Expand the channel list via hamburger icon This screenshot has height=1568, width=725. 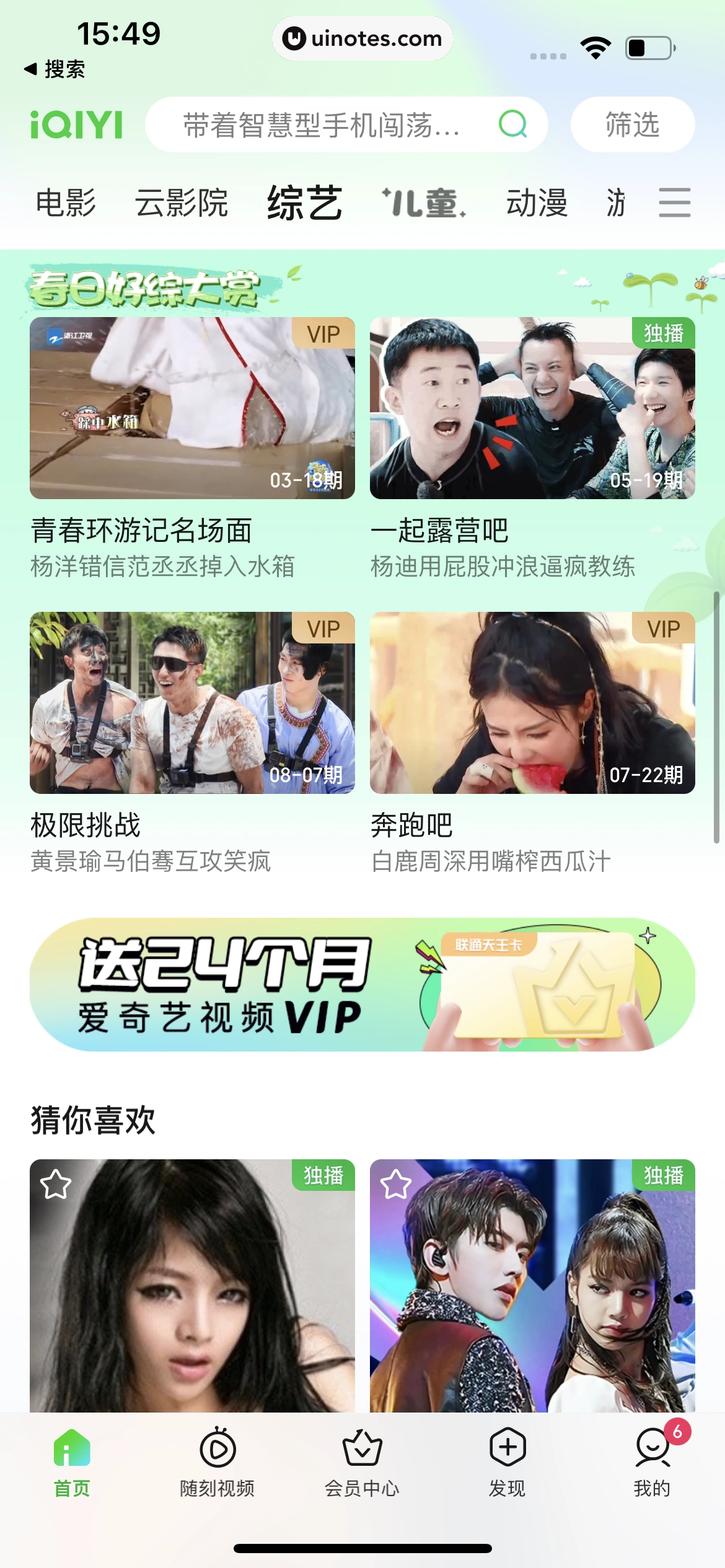point(675,202)
